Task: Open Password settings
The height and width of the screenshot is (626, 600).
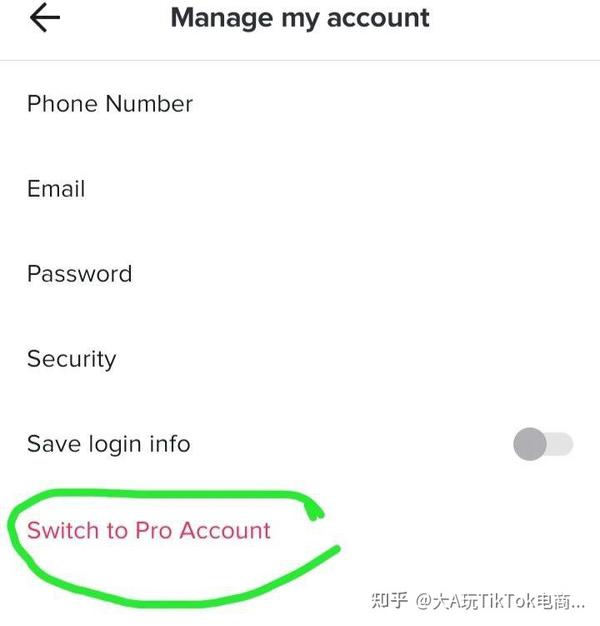Action: (79, 274)
